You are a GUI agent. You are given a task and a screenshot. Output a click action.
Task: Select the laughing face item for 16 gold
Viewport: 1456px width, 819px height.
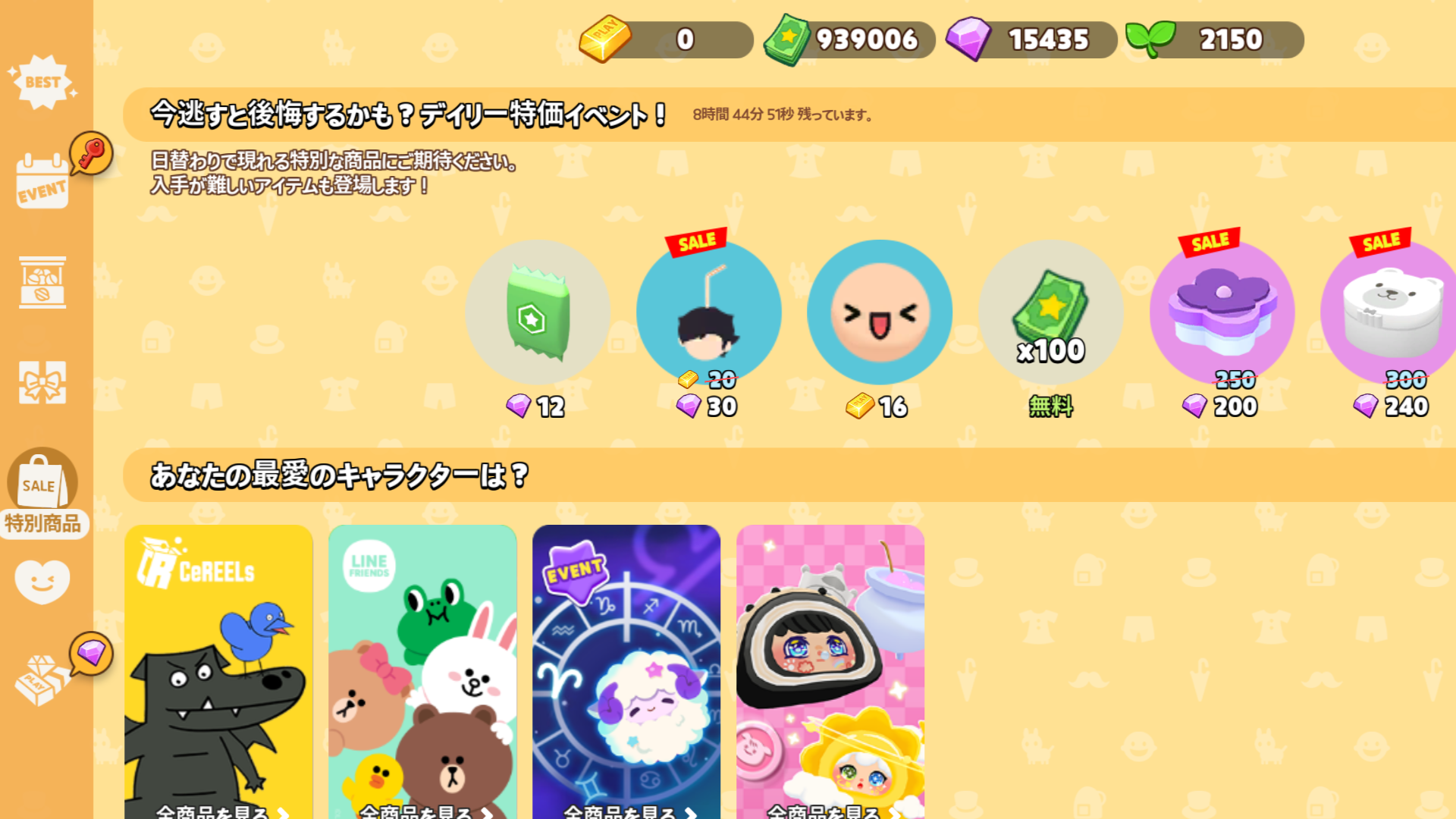point(880,312)
